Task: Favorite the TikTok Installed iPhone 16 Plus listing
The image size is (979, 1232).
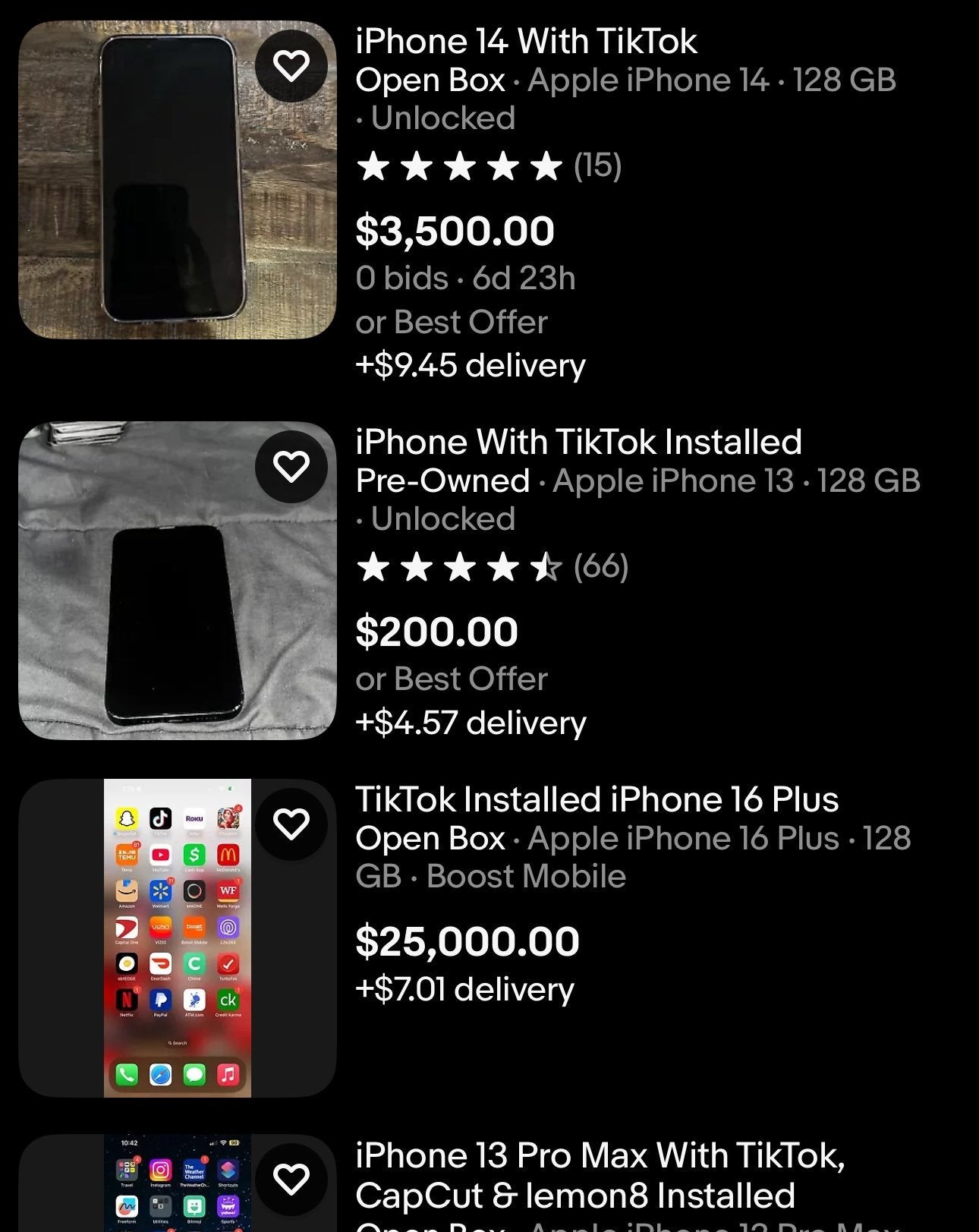Action: click(x=291, y=824)
